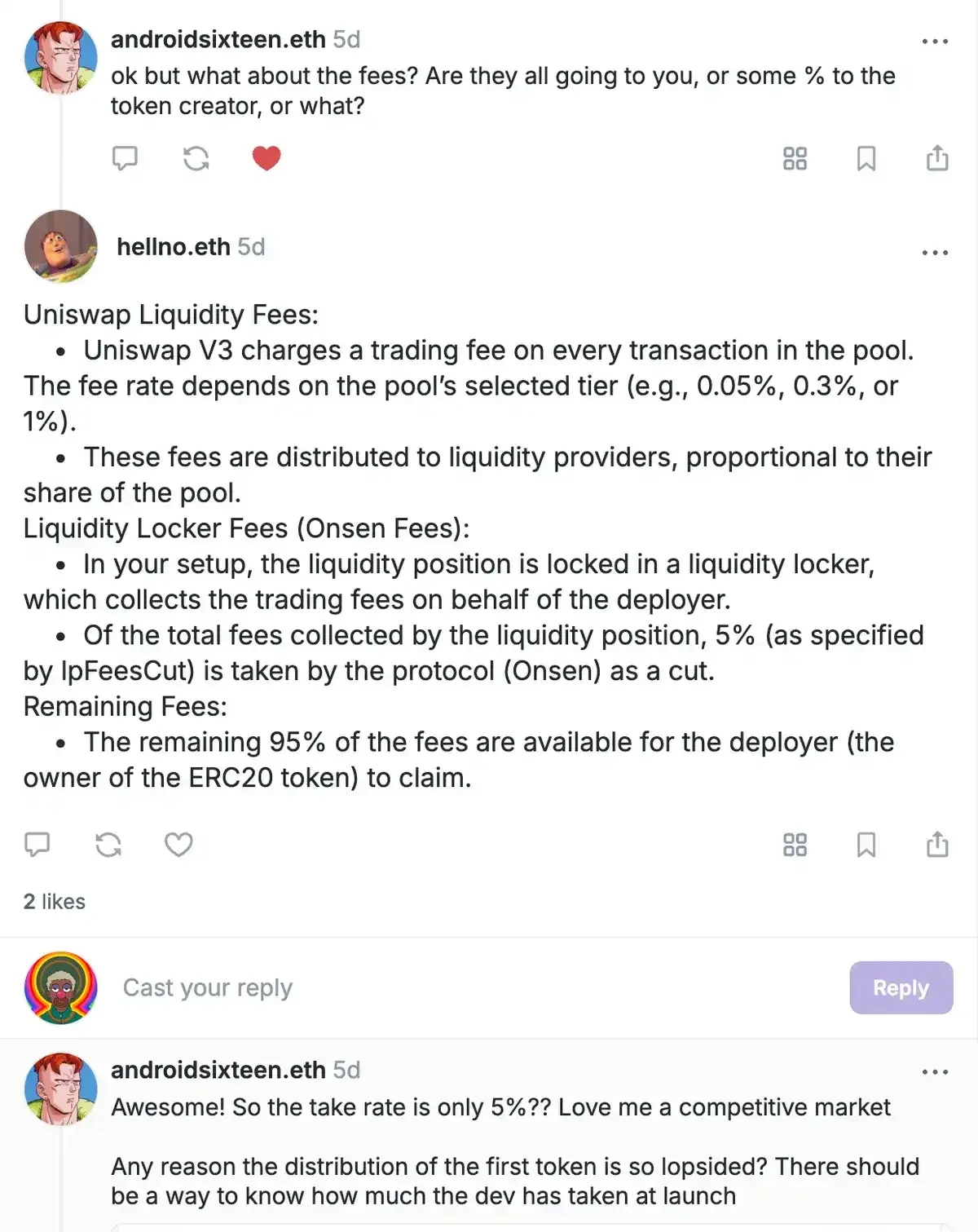Open overflow menu on the 'Awesome!' cast

[x=934, y=1071]
